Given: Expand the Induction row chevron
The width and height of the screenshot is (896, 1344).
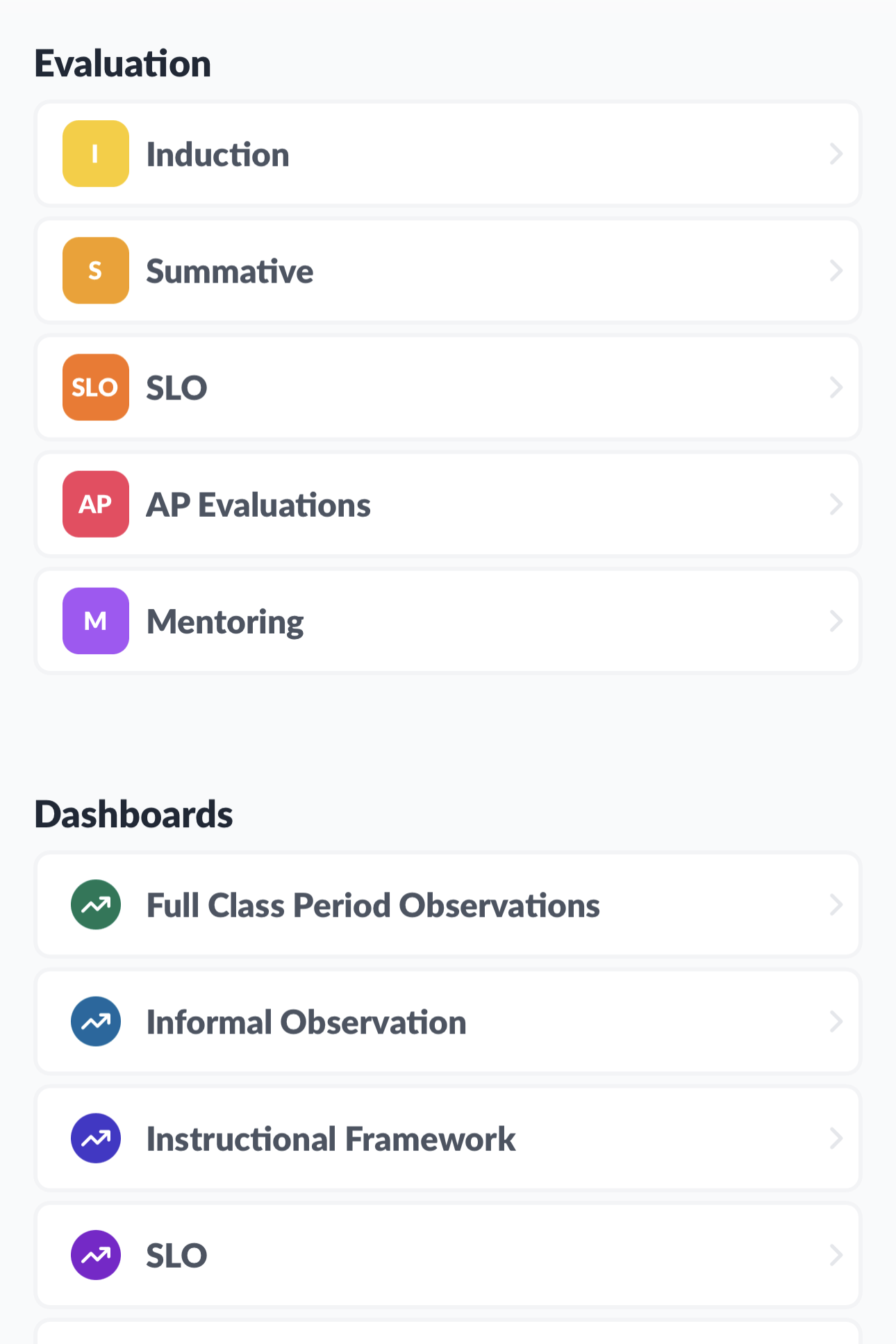Looking at the screenshot, I should point(836,154).
